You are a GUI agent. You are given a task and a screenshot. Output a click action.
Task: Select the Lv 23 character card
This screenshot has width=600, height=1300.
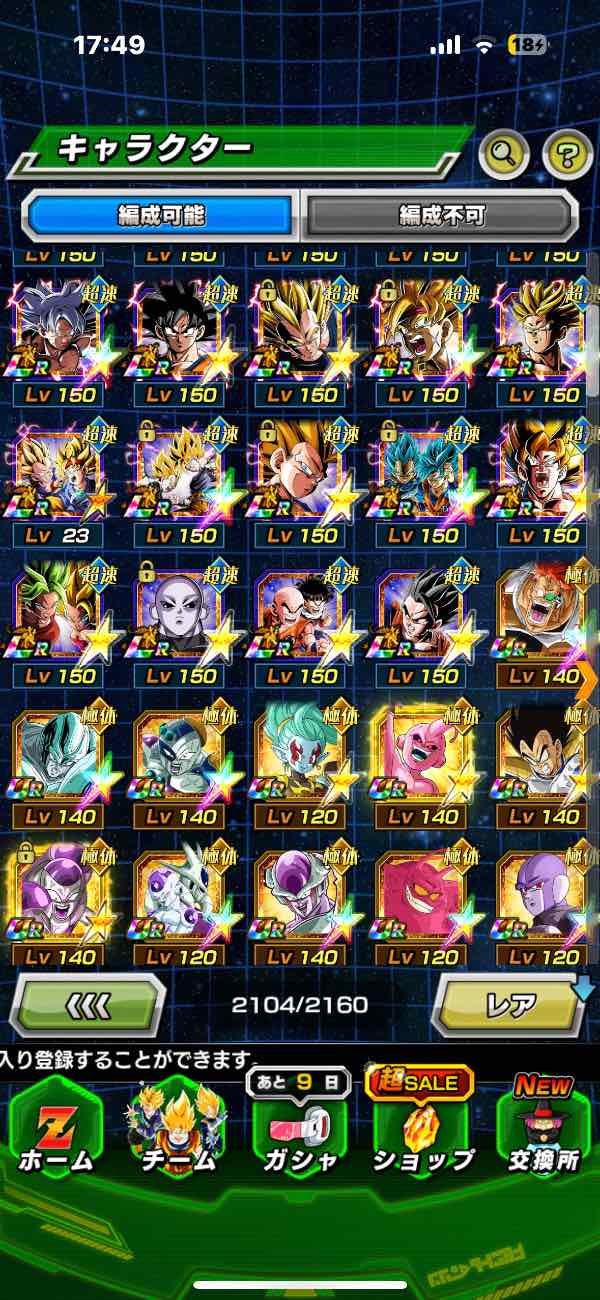[x=60, y=480]
